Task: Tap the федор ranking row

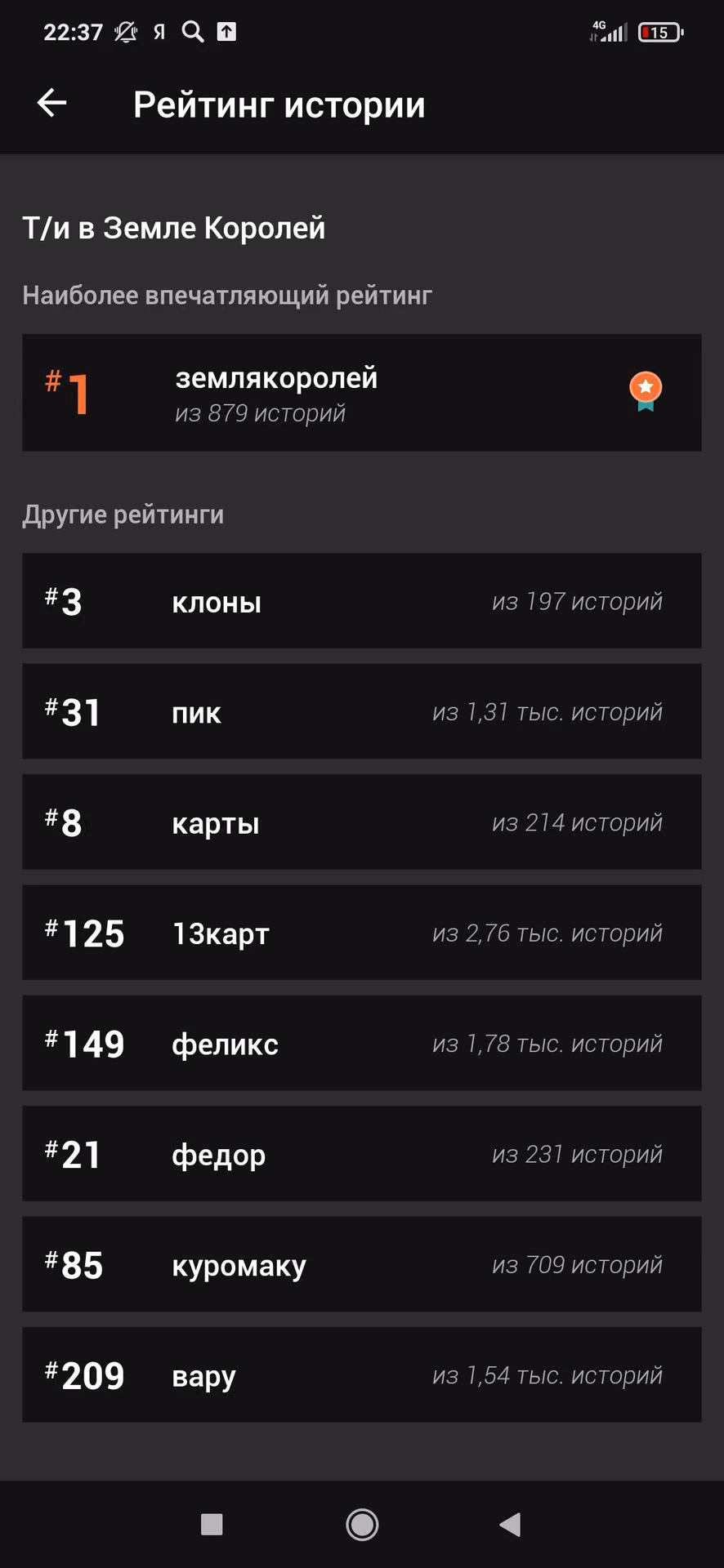Action: click(361, 1153)
